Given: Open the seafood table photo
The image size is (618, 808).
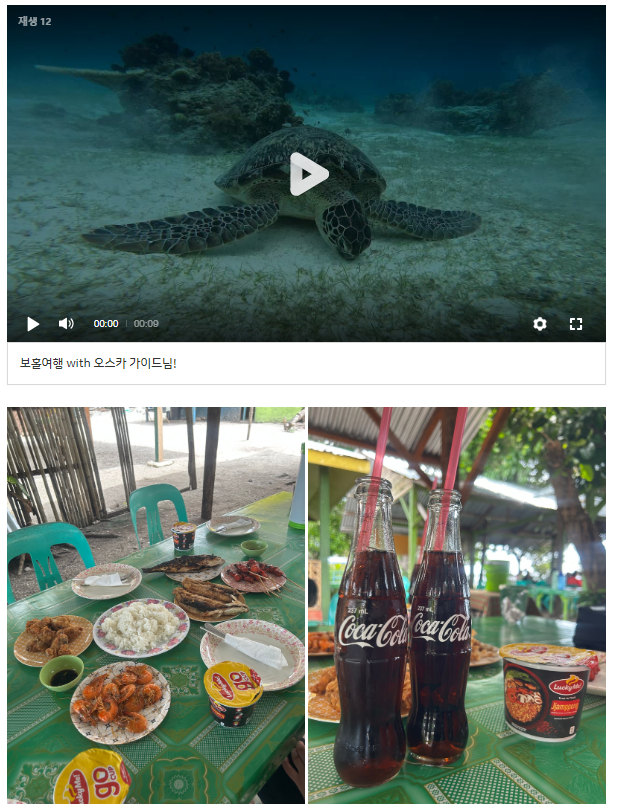Looking at the screenshot, I should [156, 605].
